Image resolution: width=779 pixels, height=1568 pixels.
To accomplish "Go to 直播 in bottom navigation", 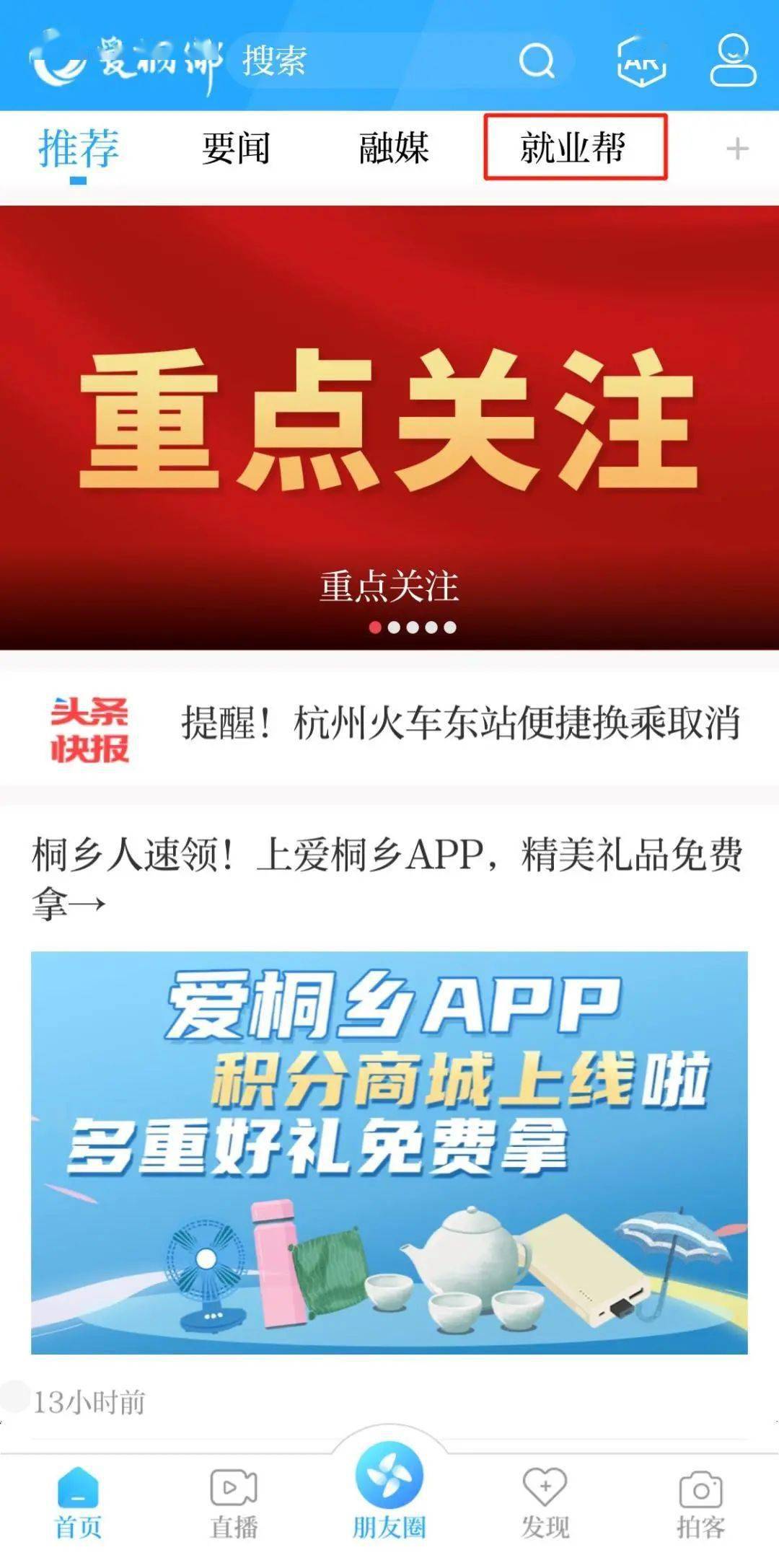I will (x=234, y=1502).
